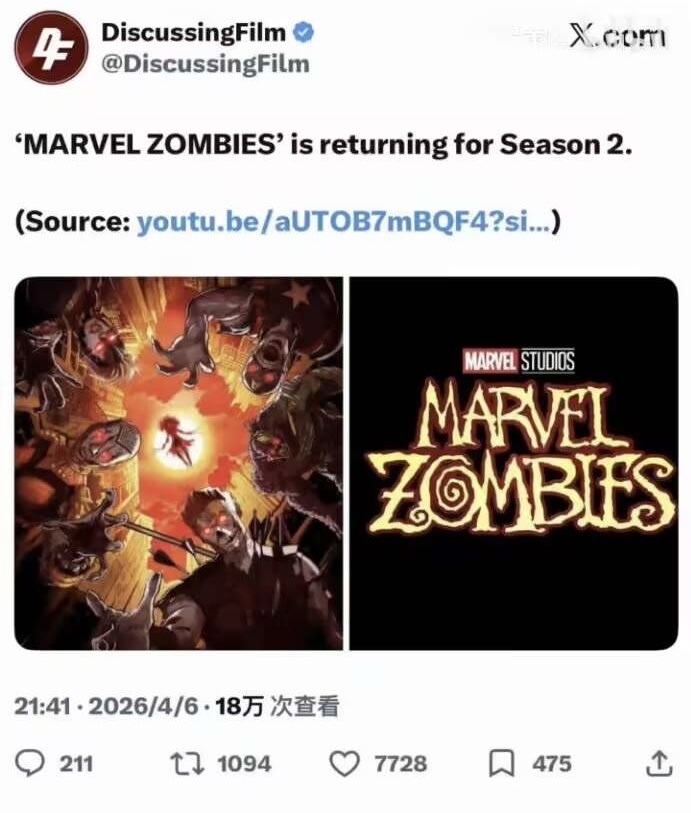Repost this DiscussingFilm tweet
This screenshot has height=813, width=691.
(x=187, y=764)
